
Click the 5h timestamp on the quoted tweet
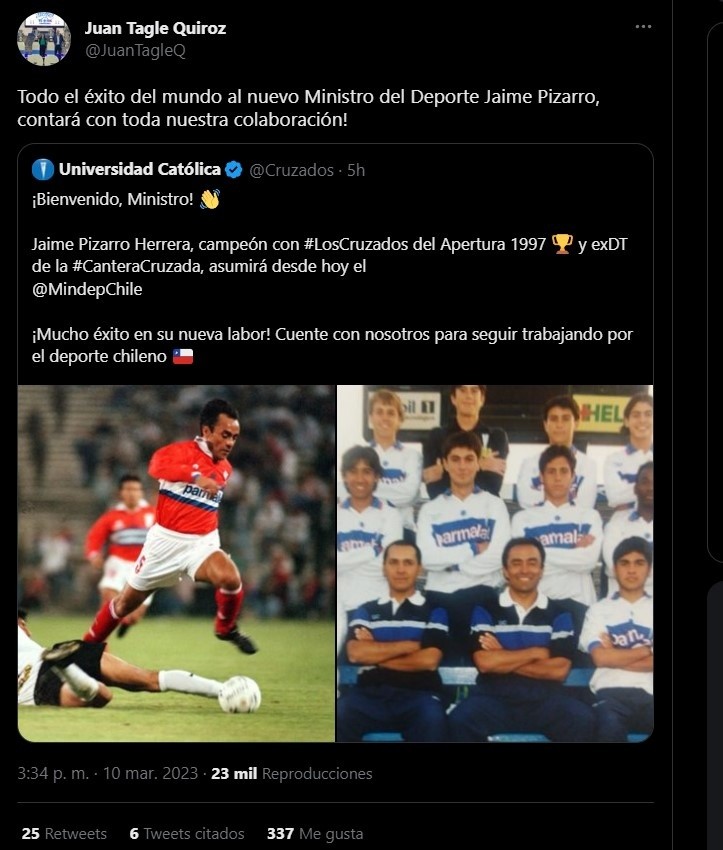point(354,169)
